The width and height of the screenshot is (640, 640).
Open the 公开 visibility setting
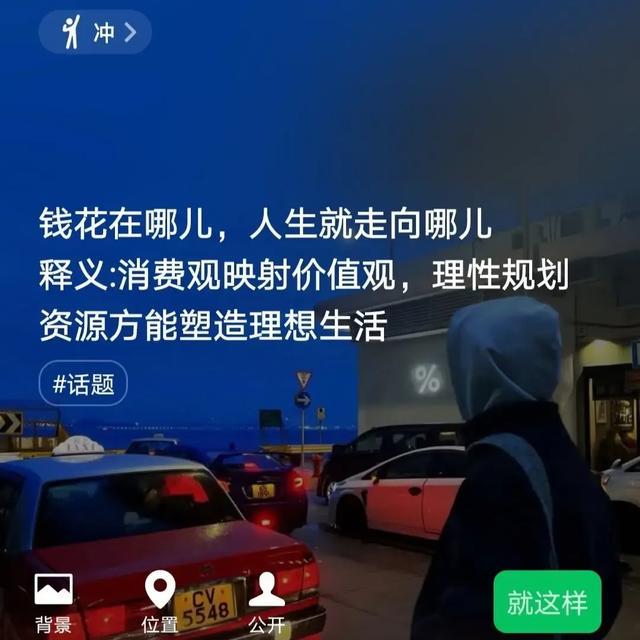[266, 603]
